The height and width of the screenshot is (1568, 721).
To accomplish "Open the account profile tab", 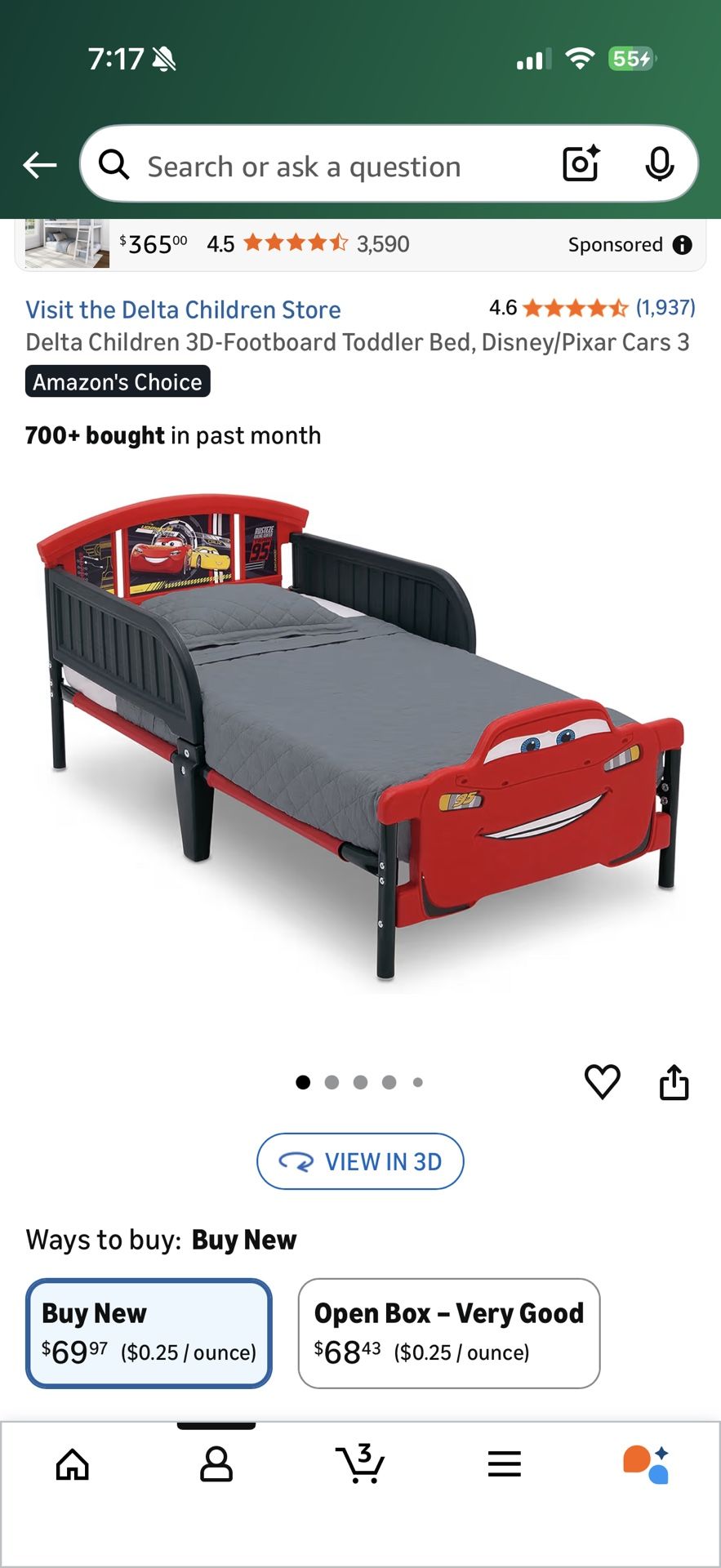I will tap(216, 1464).
